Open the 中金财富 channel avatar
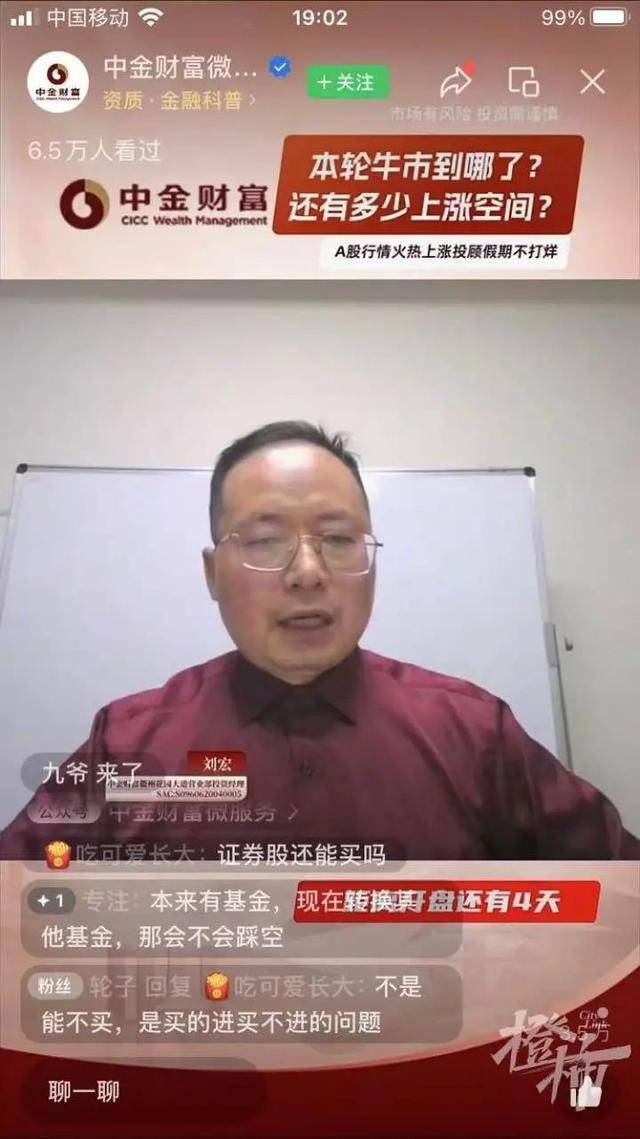The height and width of the screenshot is (1139, 640). 58,82
